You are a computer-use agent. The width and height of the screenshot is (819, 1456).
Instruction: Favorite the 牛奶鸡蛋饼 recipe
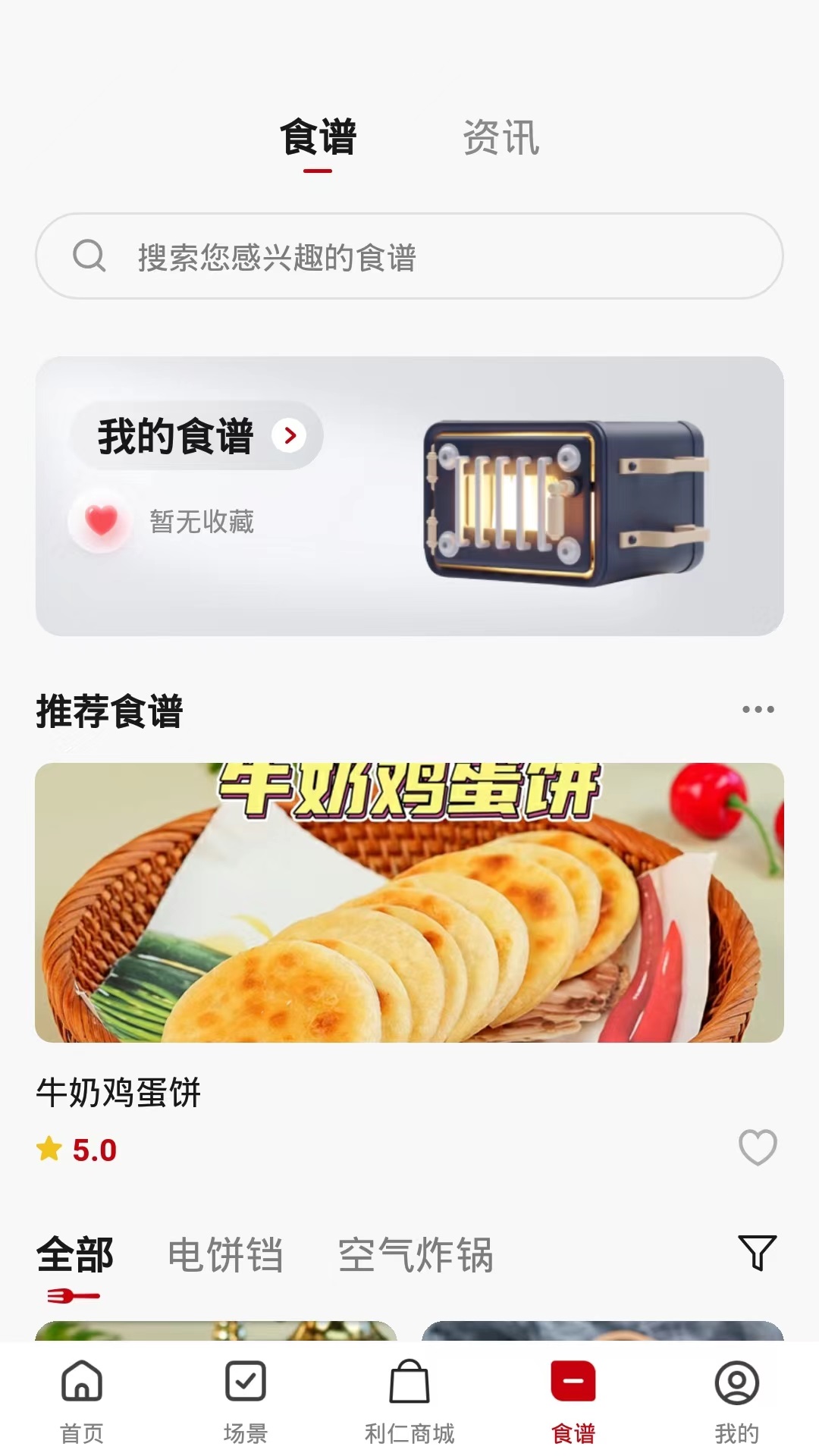click(758, 1147)
